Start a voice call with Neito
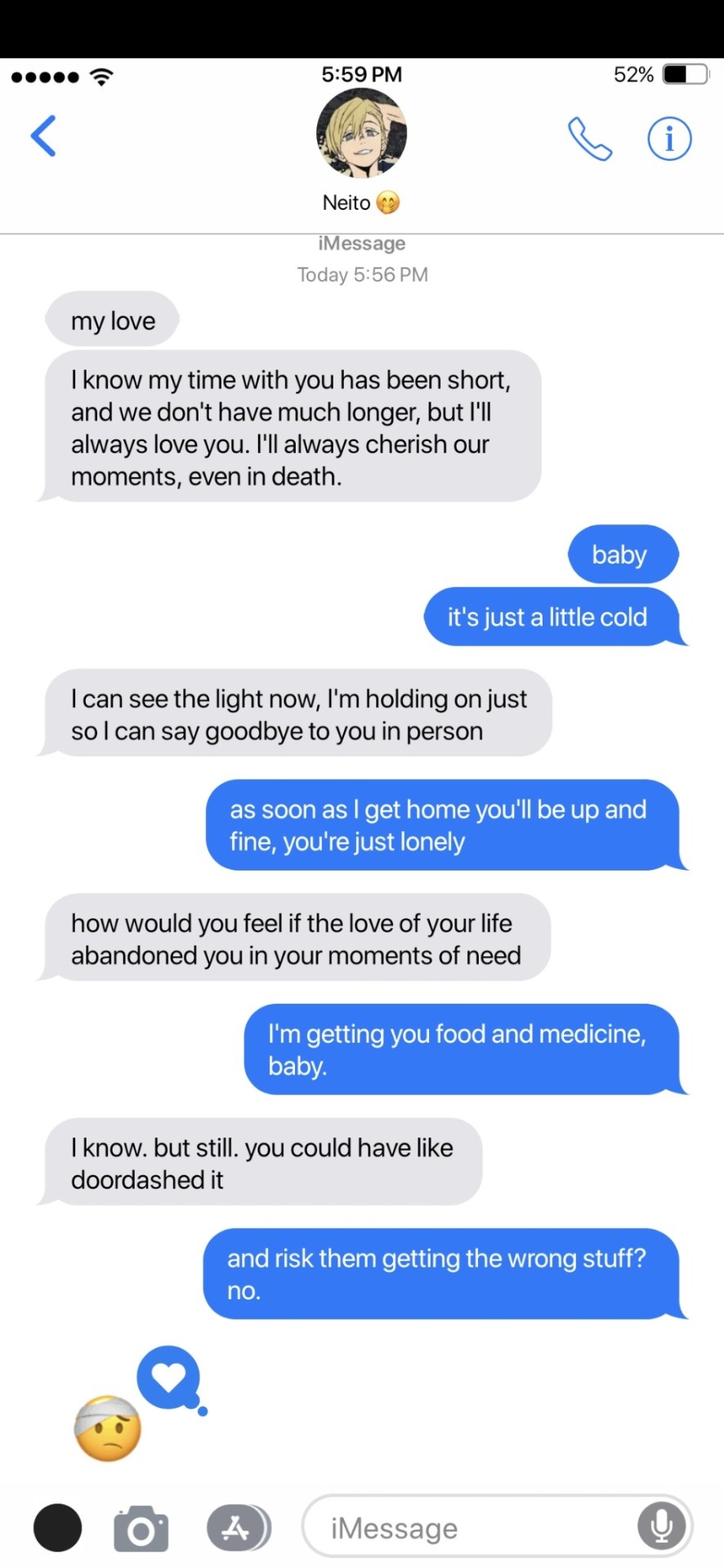724x1568 pixels. tap(589, 139)
